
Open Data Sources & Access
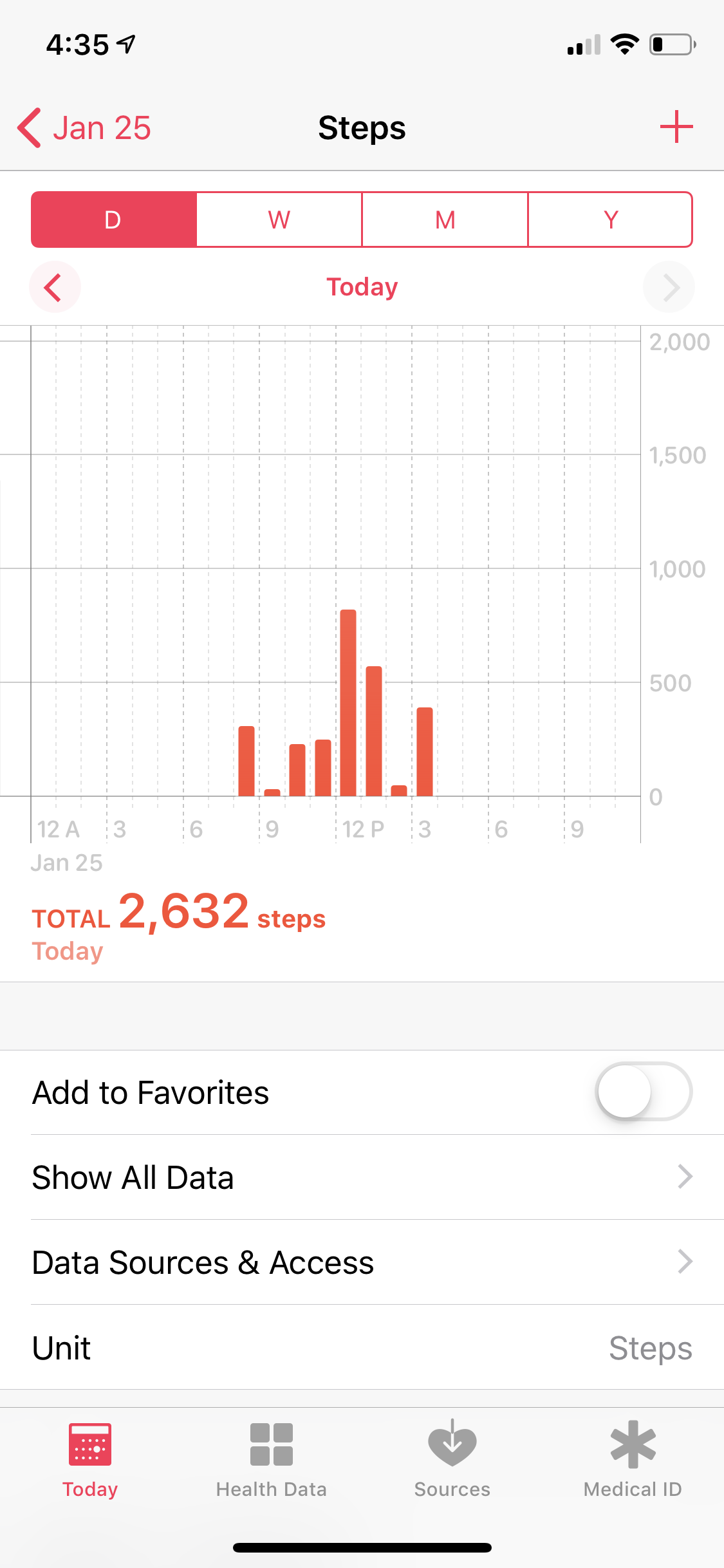coord(362,1262)
